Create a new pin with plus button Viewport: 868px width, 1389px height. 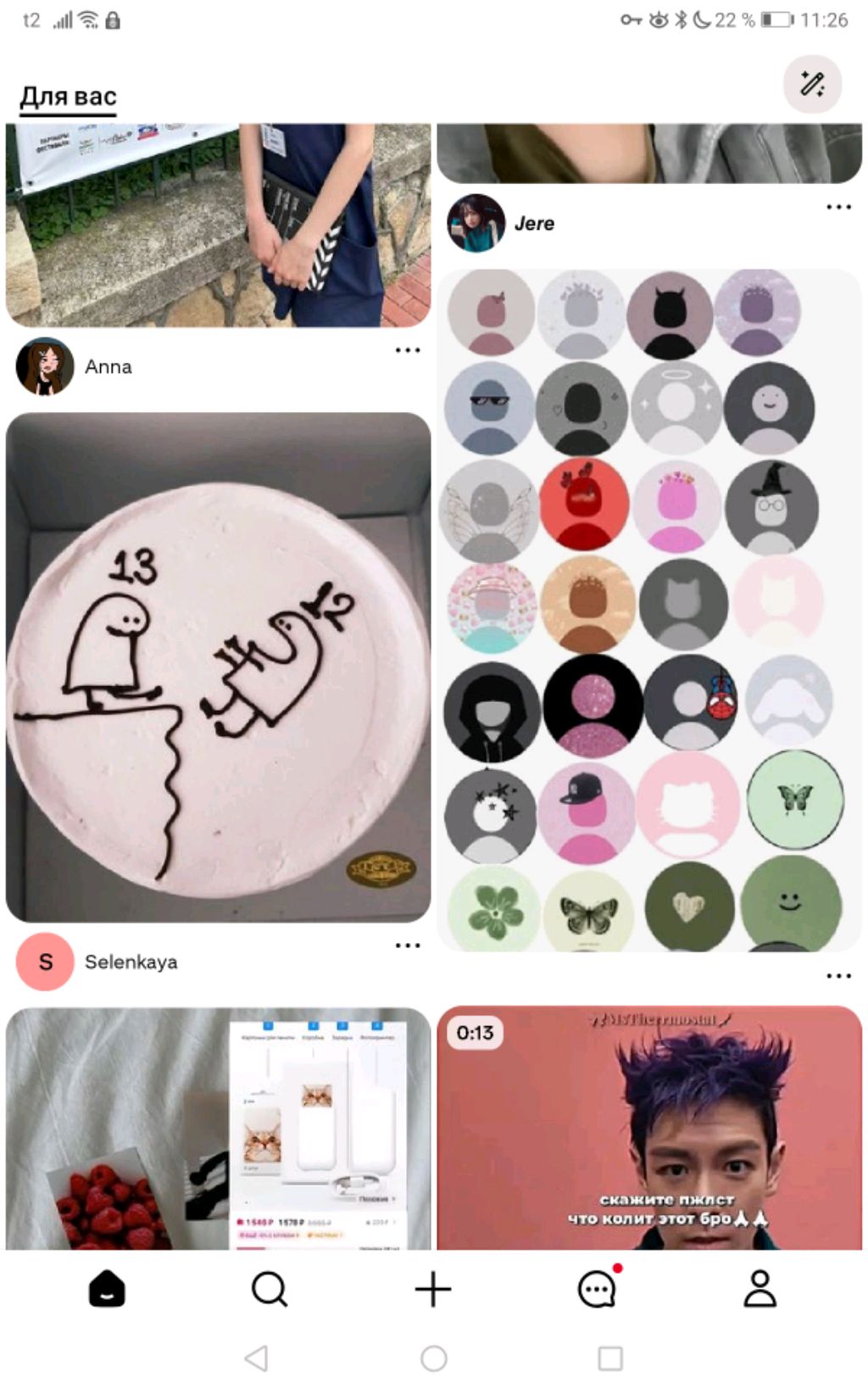(433, 1290)
